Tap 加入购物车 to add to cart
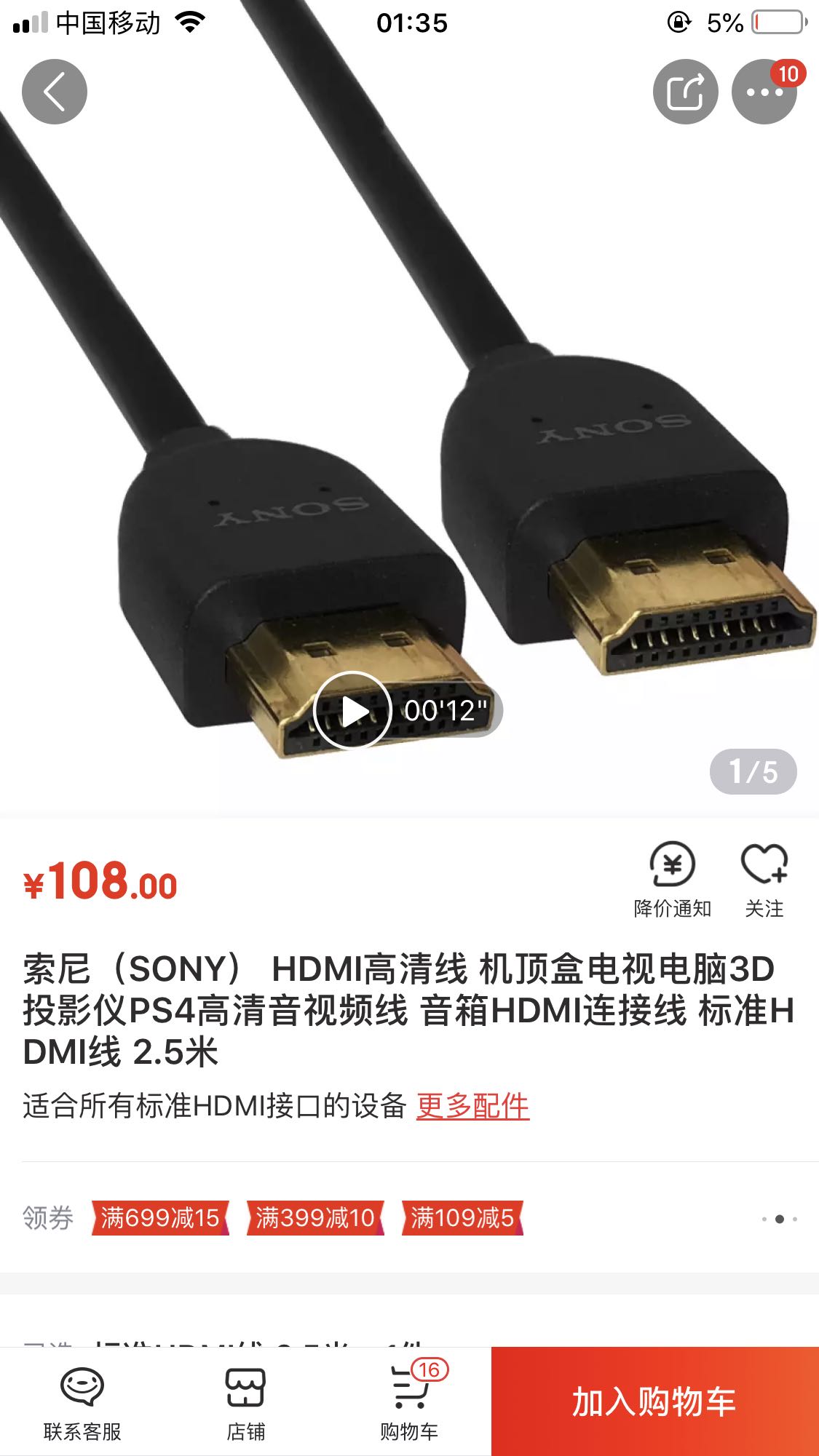This screenshot has width=819, height=1456. tap(654, 1401)
